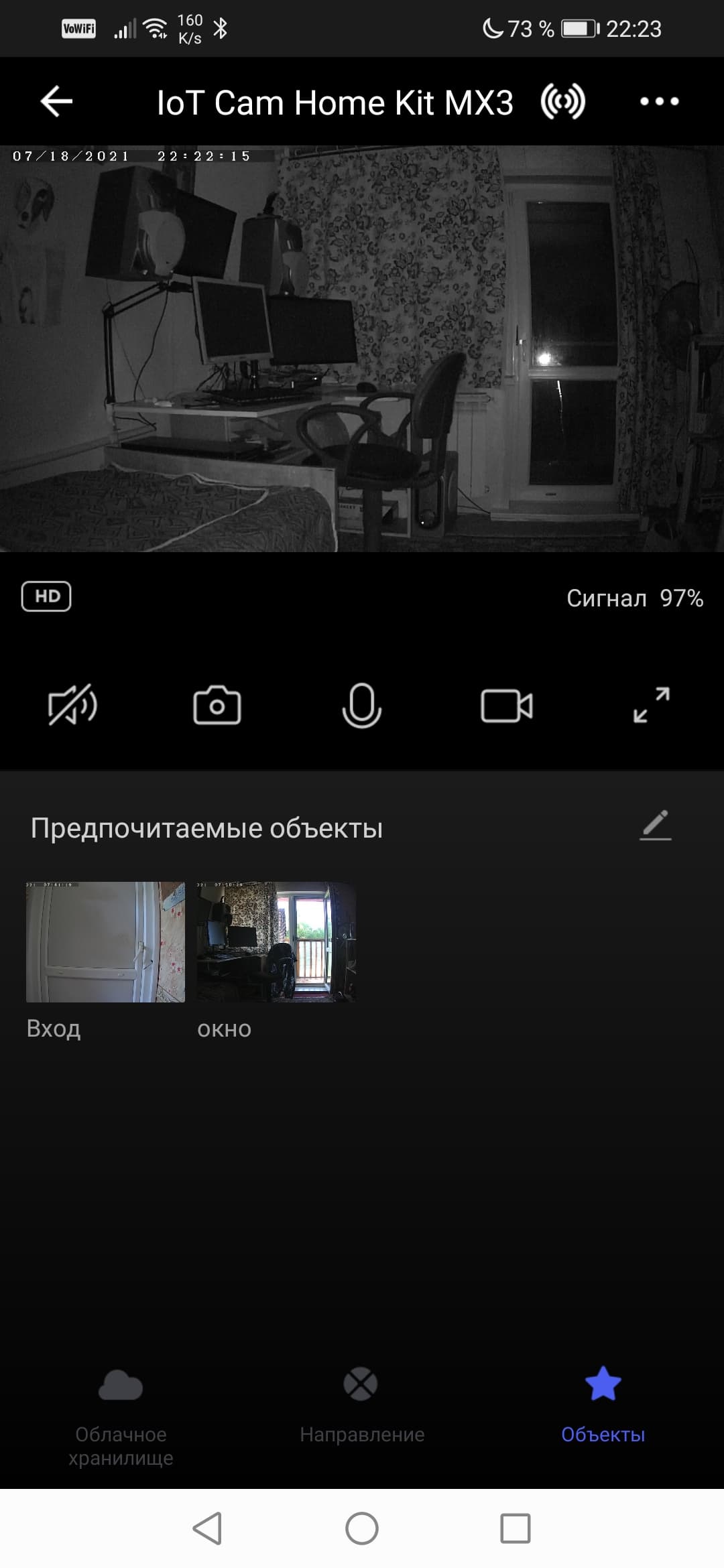Open the three-dot overflow menu

(659, 102)
